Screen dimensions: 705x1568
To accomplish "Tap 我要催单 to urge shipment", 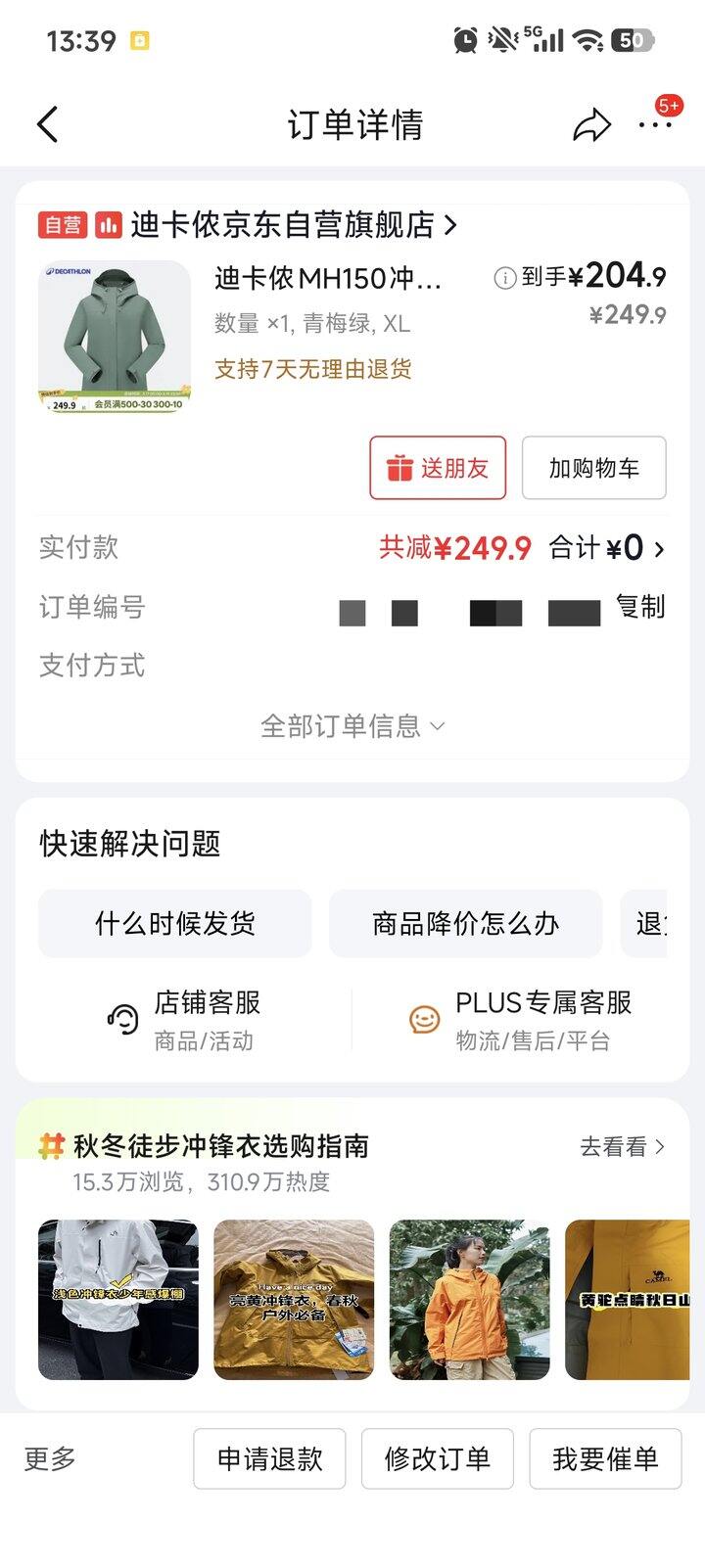I will (605, 1458).
